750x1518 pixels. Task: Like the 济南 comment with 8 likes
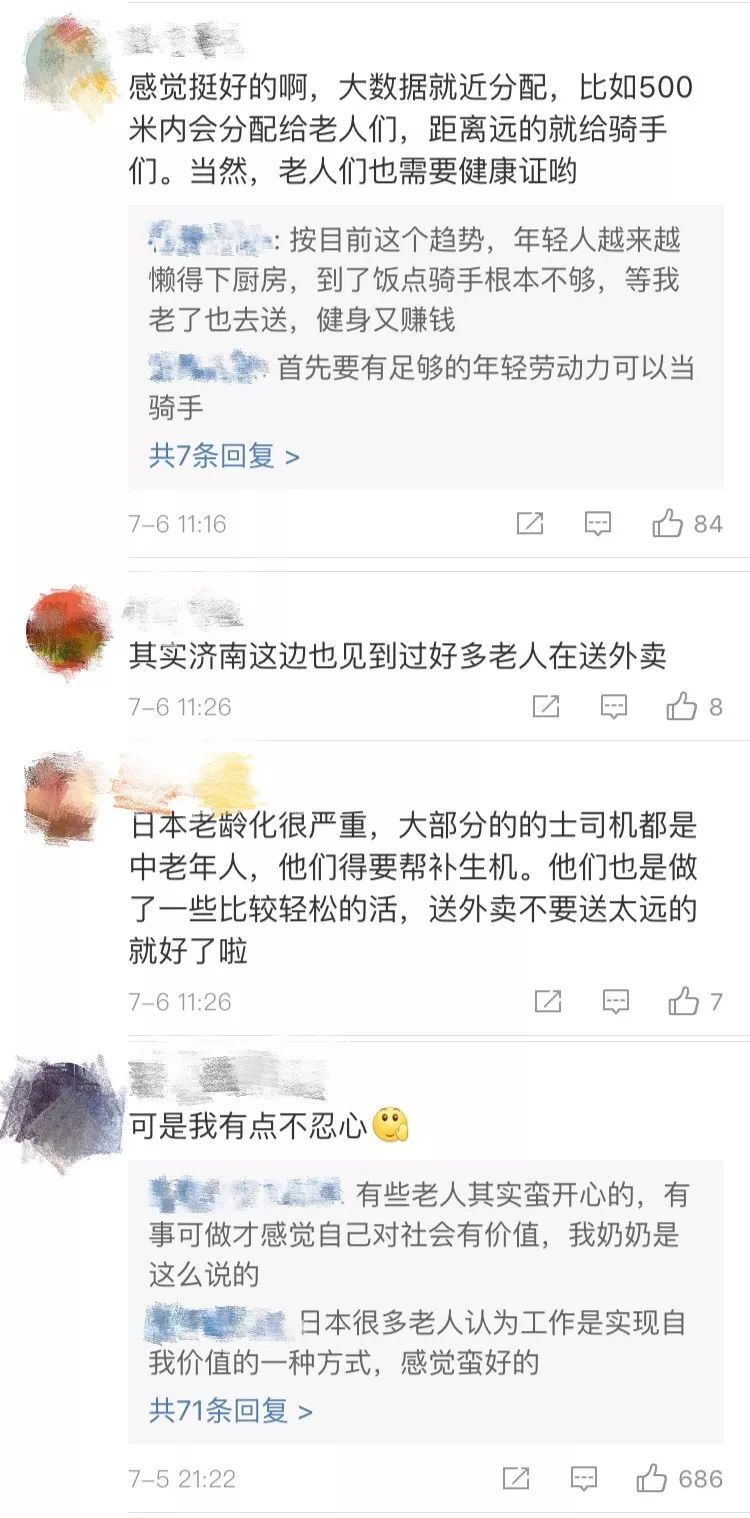(x=682, y=707)
